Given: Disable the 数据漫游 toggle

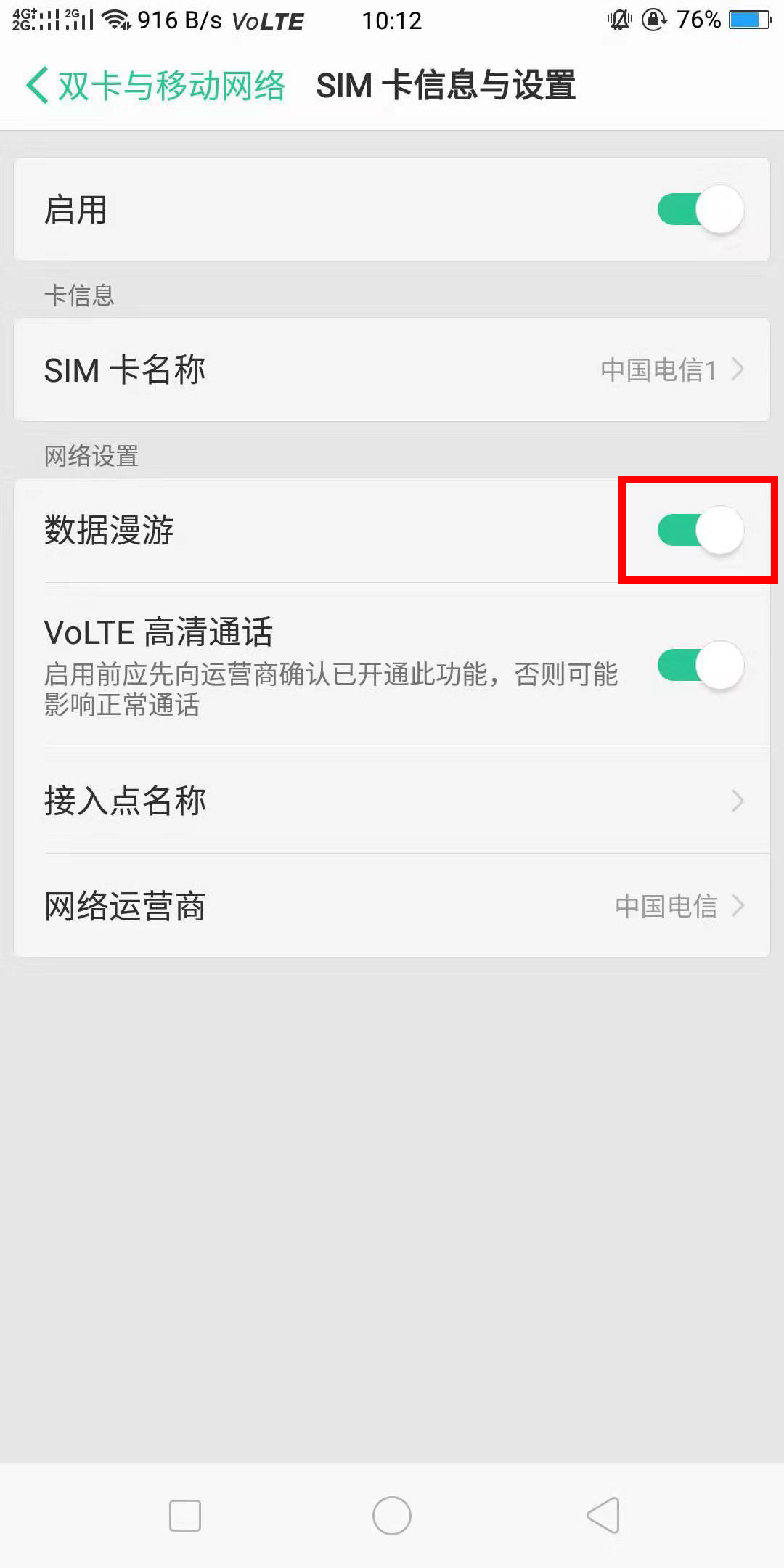Looking at the screenshot, I should point(701,530).
